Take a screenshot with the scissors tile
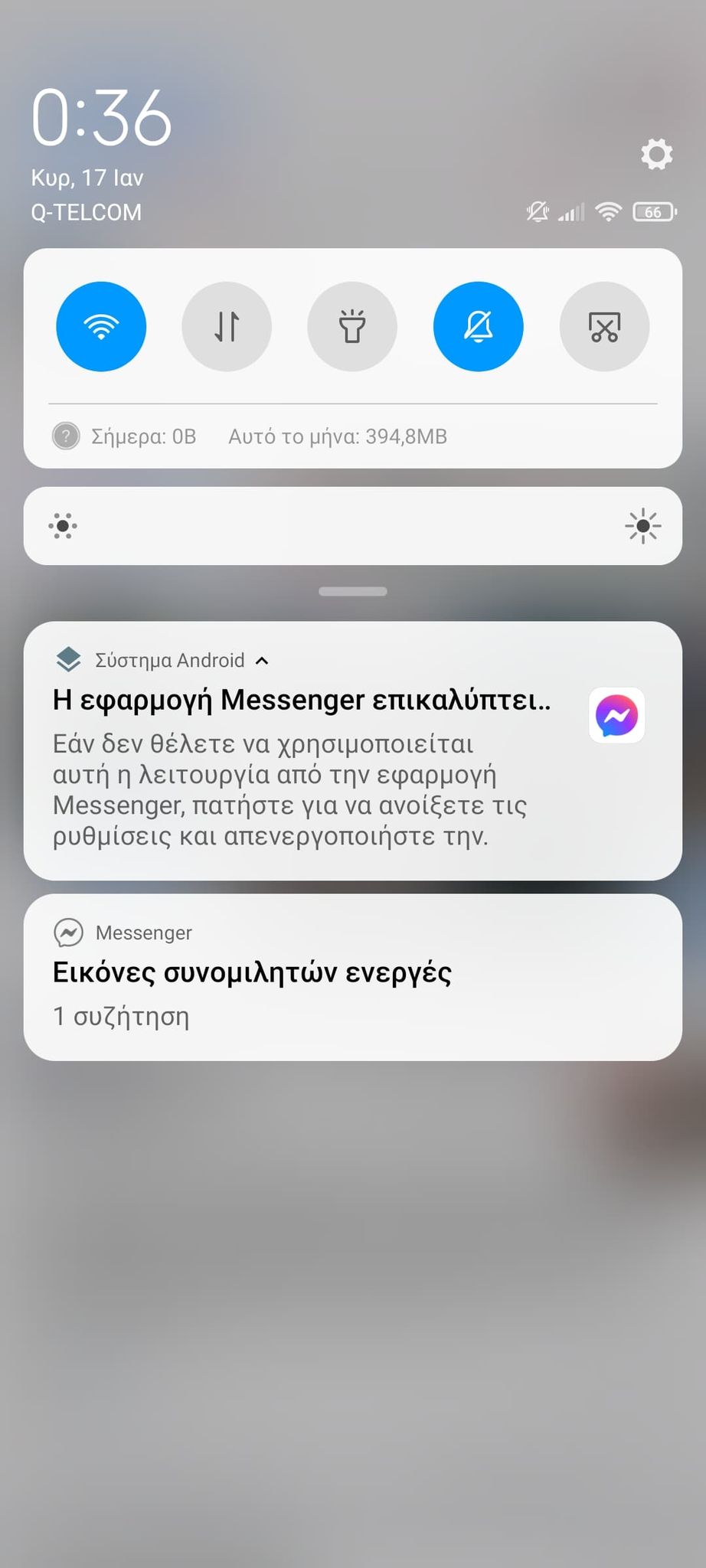The width and height of the screenshot is (706, 1568). (x=604, y=327)
